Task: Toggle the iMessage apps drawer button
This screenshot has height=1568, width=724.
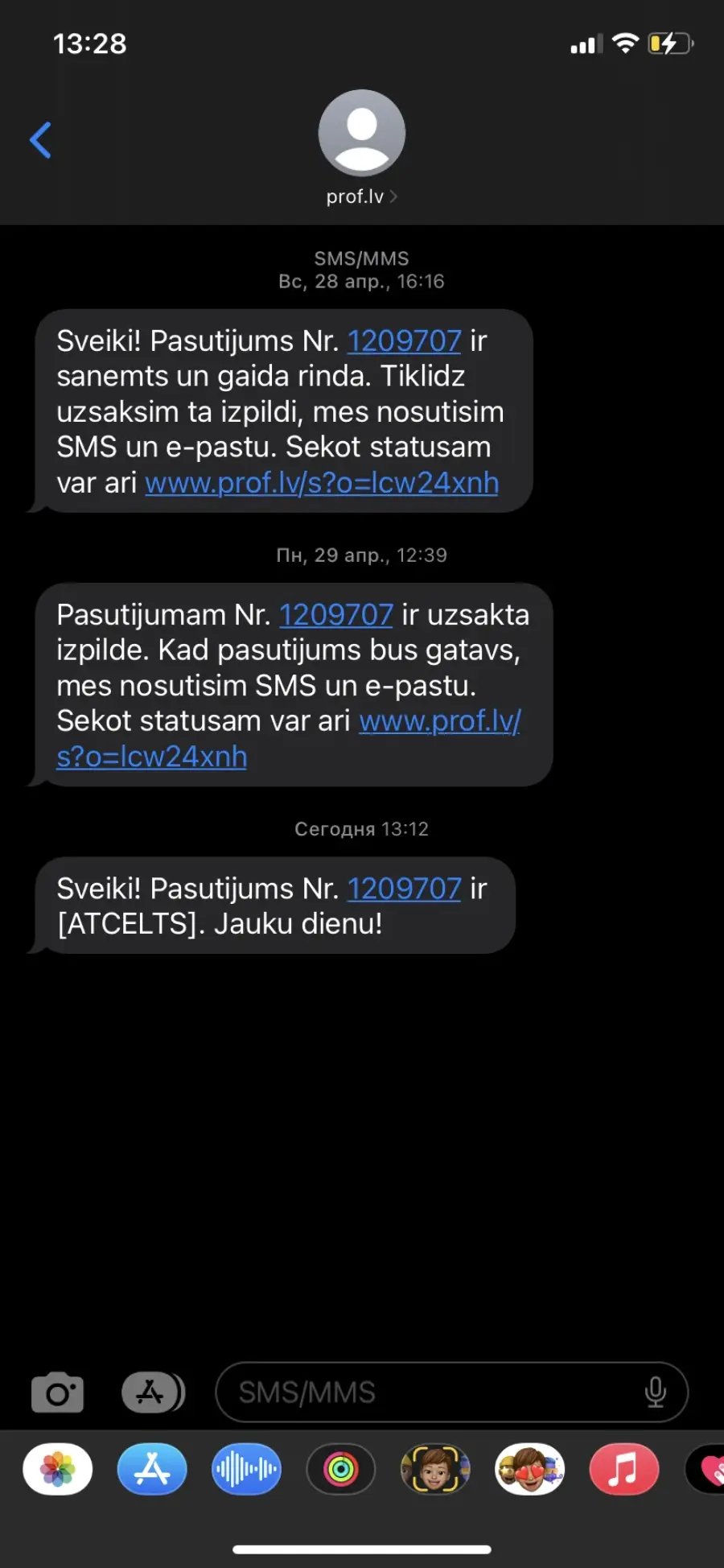Action: [153, 1393]
